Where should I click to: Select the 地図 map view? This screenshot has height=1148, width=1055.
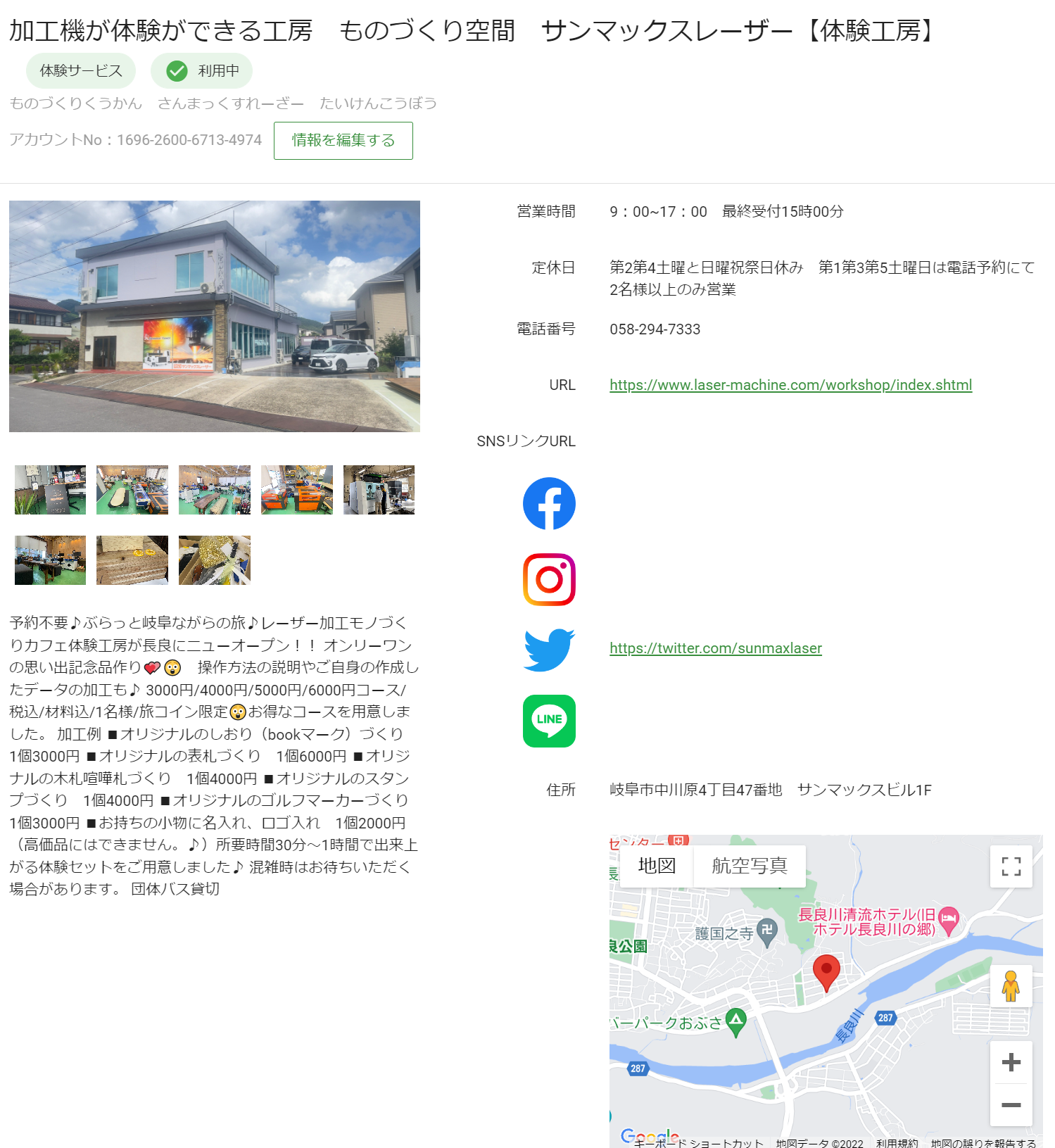[x=656, y=866]
